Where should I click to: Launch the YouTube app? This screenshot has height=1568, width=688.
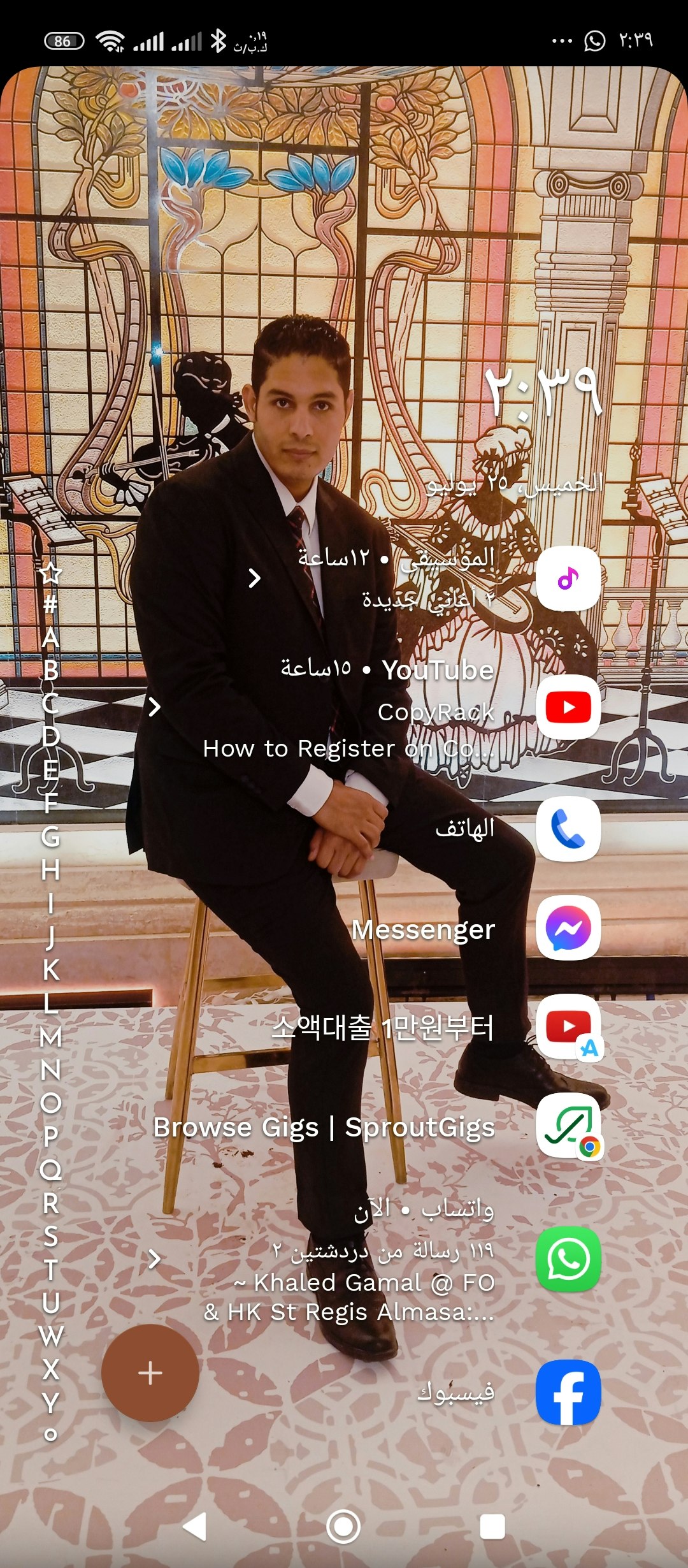click(568, 708)
